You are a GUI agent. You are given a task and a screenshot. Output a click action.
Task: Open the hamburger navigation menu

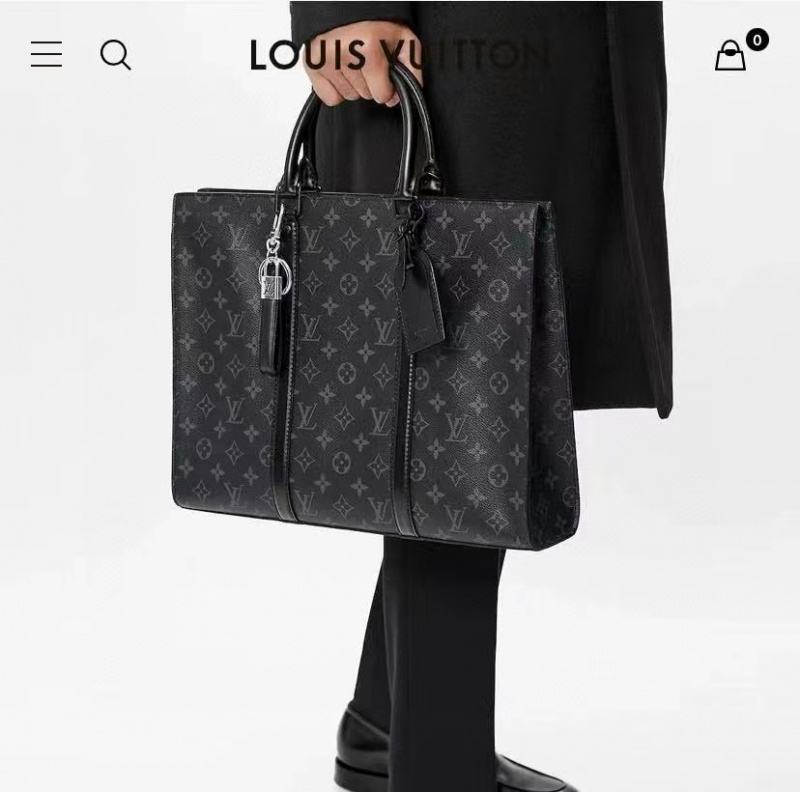(x=46, y=55)
